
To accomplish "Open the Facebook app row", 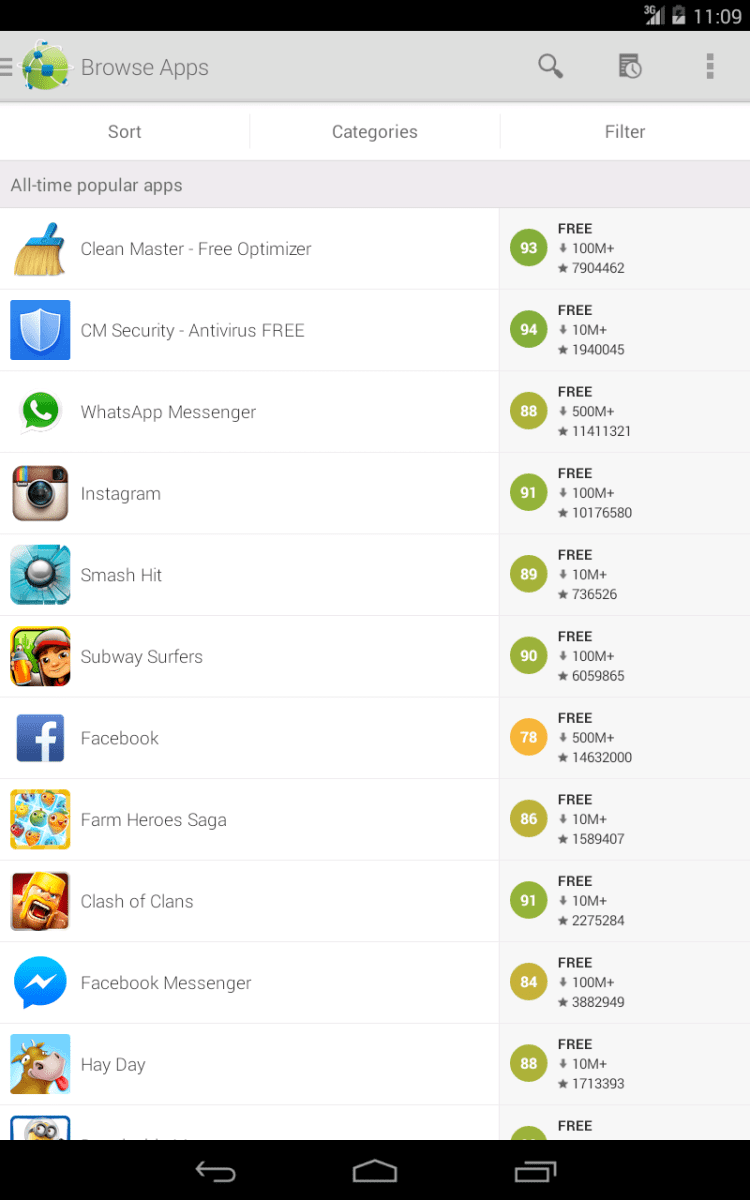I will pyautogui.click(x=120, y=738).
